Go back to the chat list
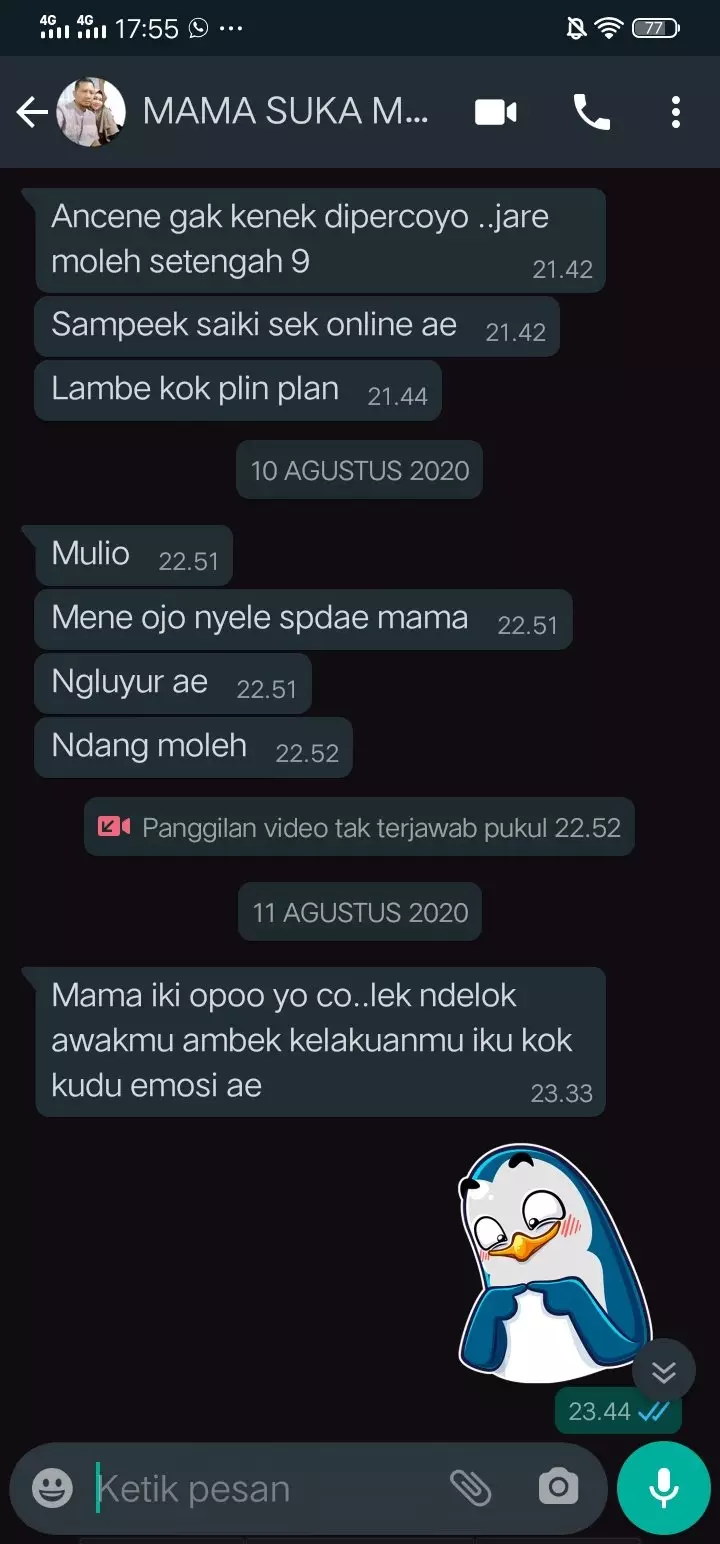Screen dimensions: 720x1544 pos(32,113)
